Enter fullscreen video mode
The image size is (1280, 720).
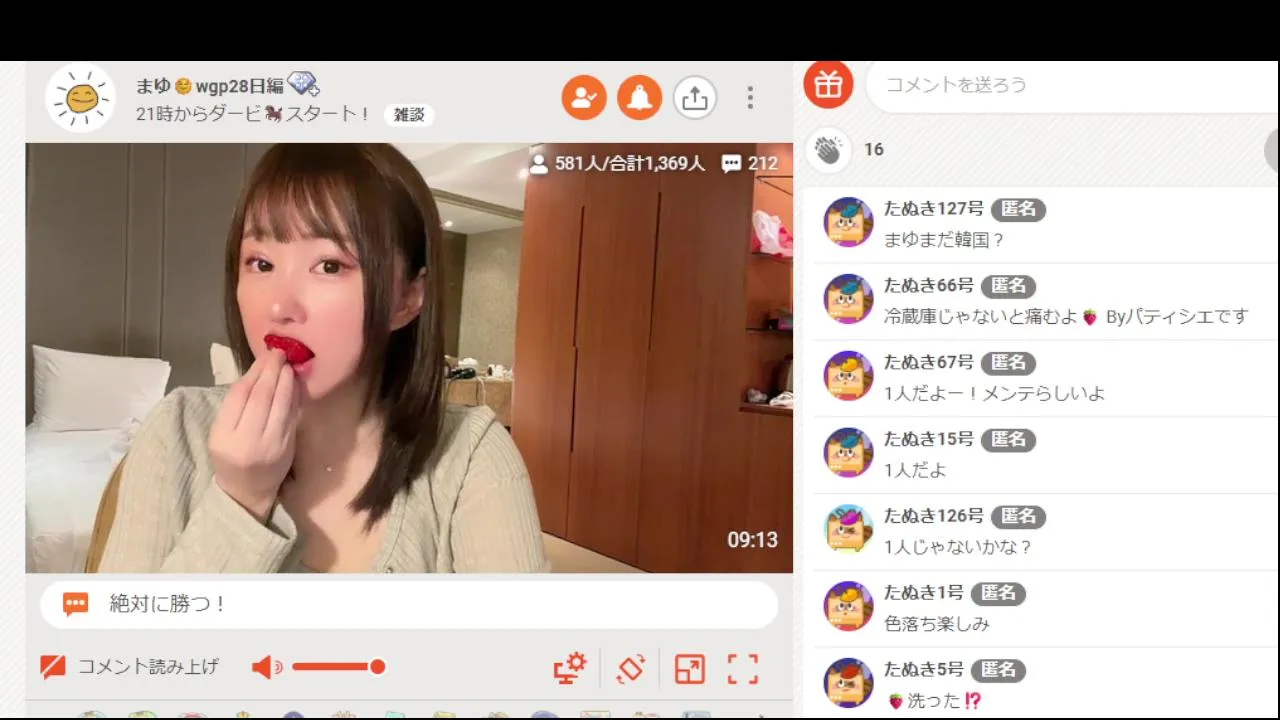pyautogui.click(x=742, y=668)
